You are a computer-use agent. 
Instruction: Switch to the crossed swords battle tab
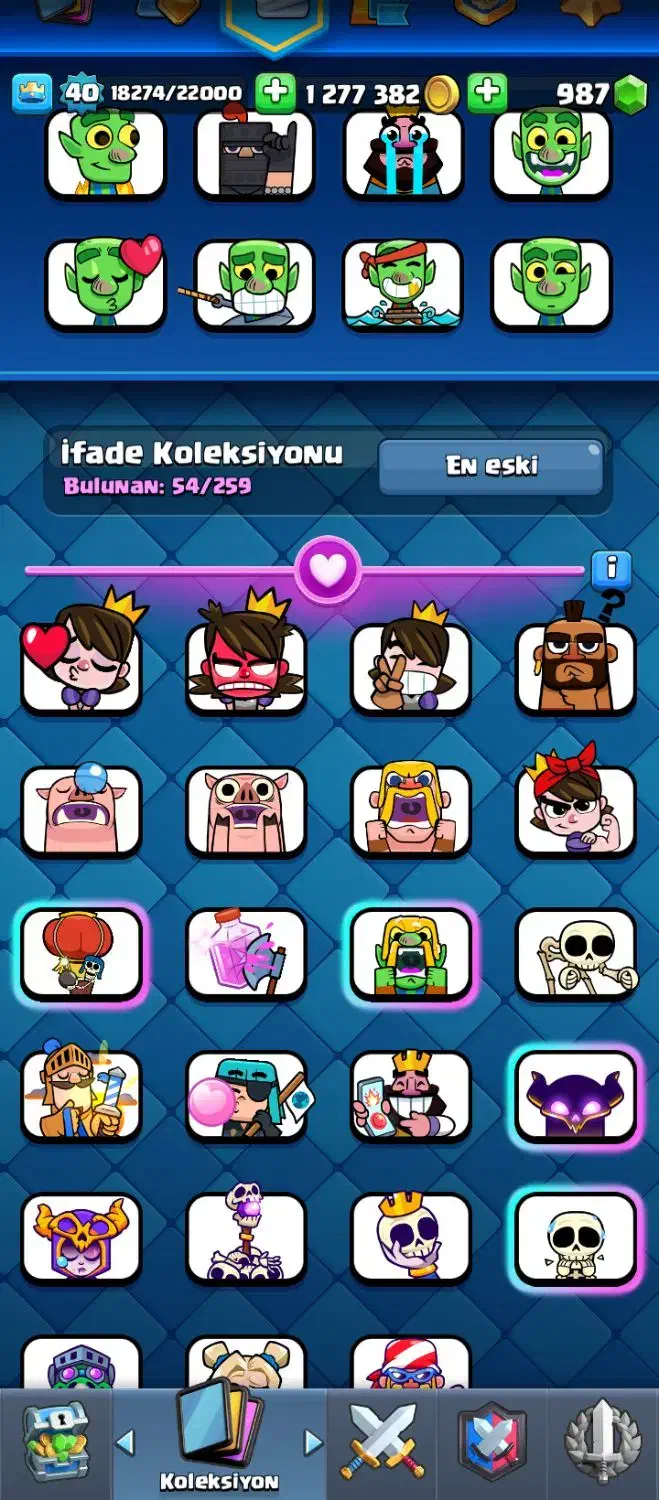point(383,1442)
